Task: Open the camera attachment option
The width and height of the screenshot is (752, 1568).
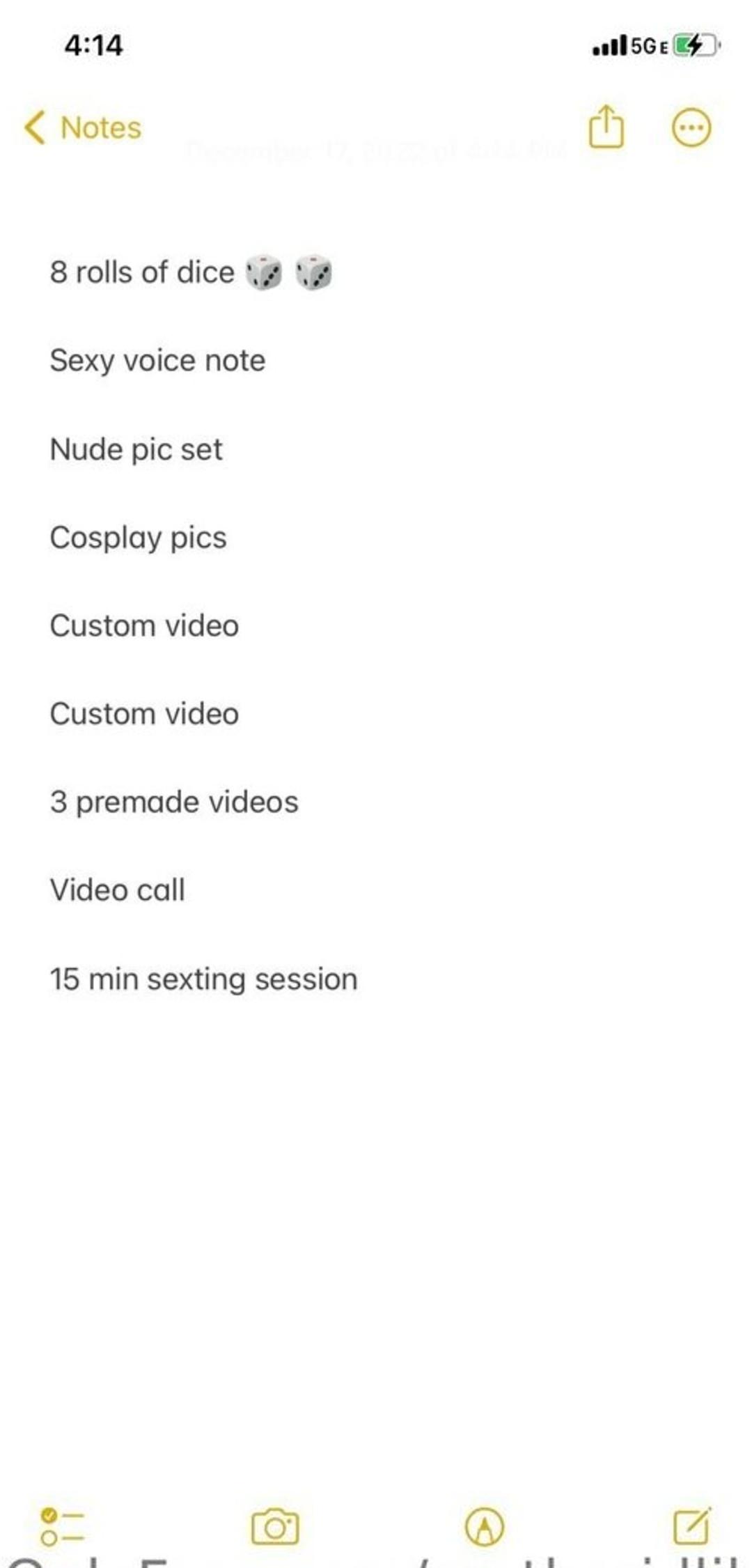Action: [x=275, y=1527]
